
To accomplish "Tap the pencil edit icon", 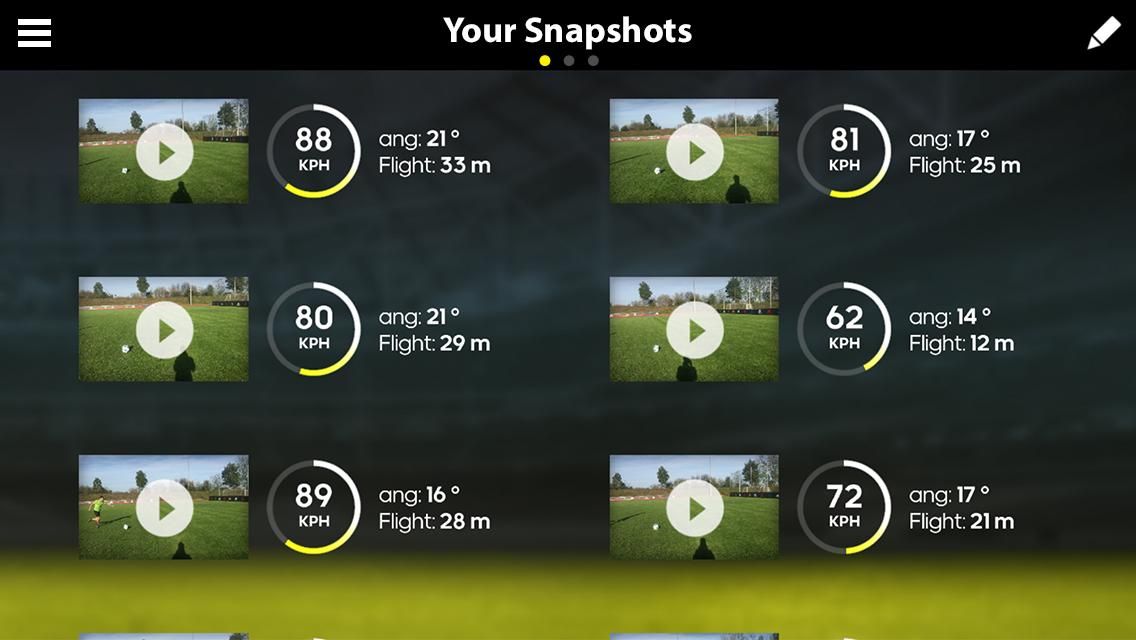I will [x=1103, y=33].
